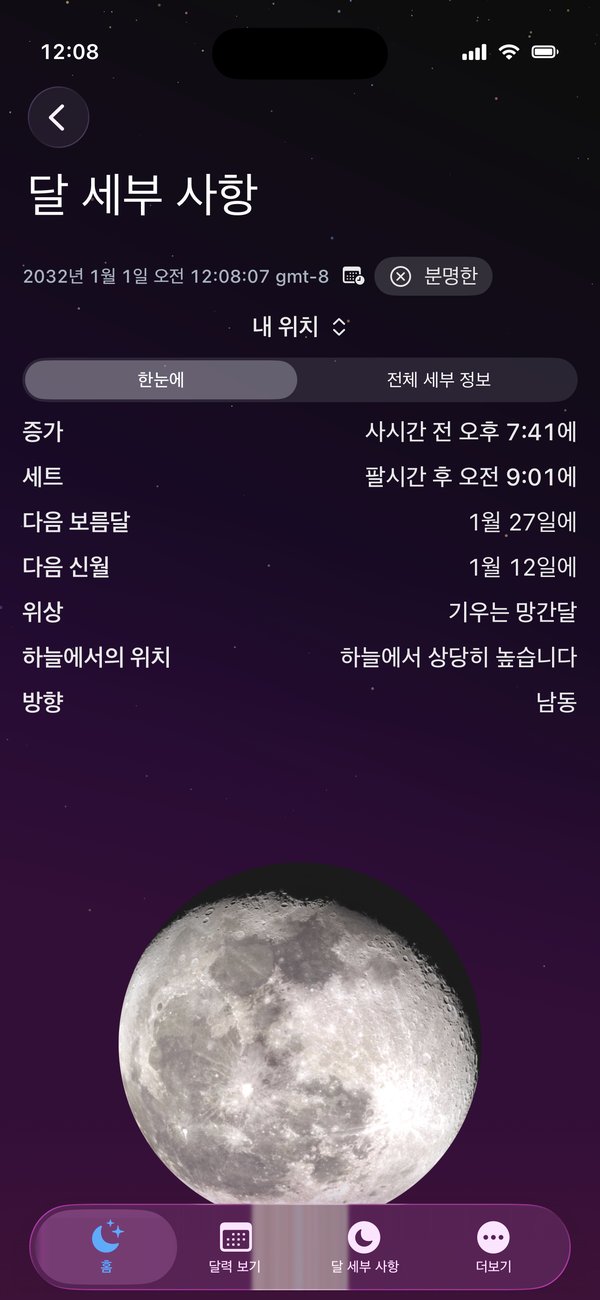Image resolution: width=600 pixels, height=1300 pixels.
Task: Open the date and time calendar picker
Action: pyautogui.click(x=353, y=276)
